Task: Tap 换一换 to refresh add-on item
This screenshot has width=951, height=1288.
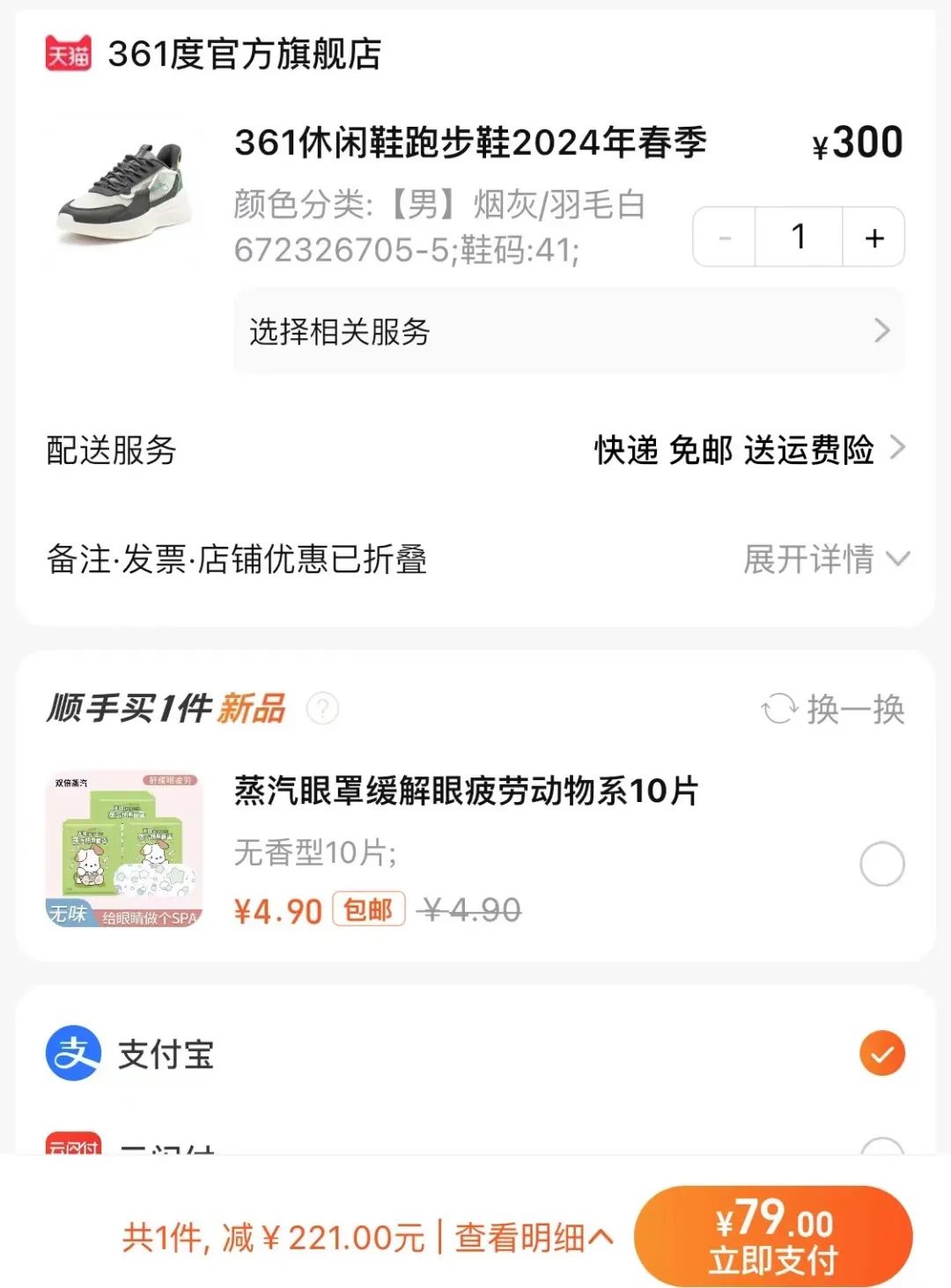Action: 833,709
